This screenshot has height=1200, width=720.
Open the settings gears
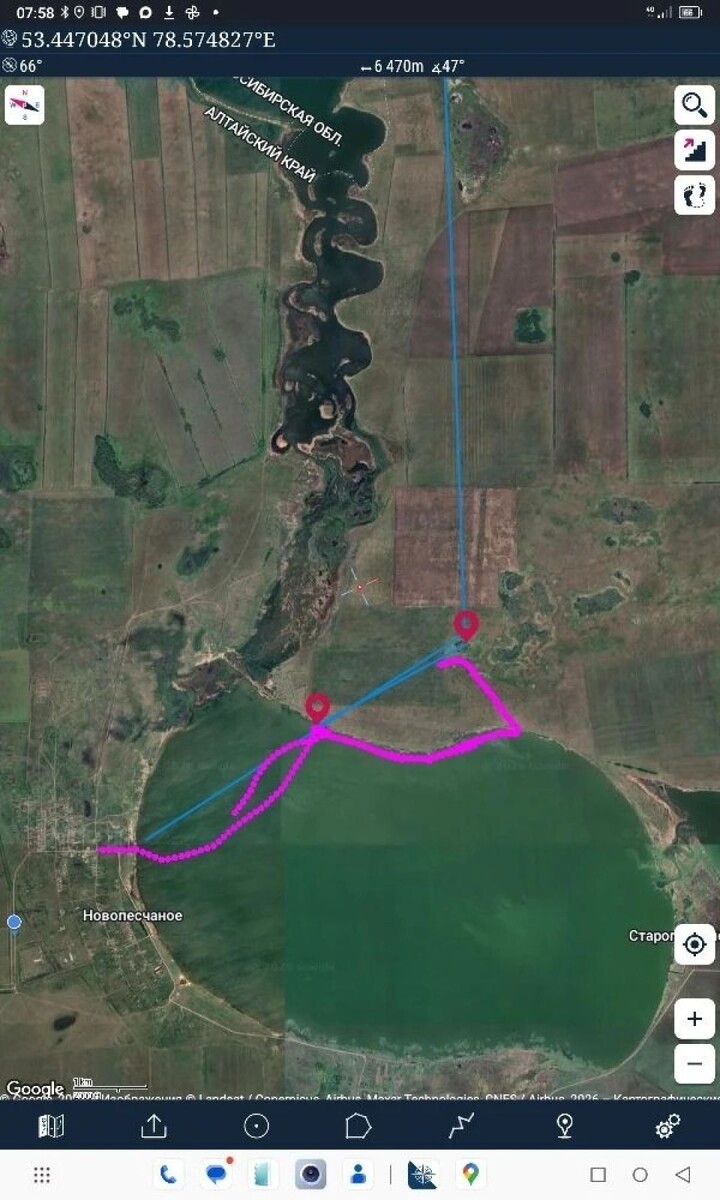[x=667, y=1127]
